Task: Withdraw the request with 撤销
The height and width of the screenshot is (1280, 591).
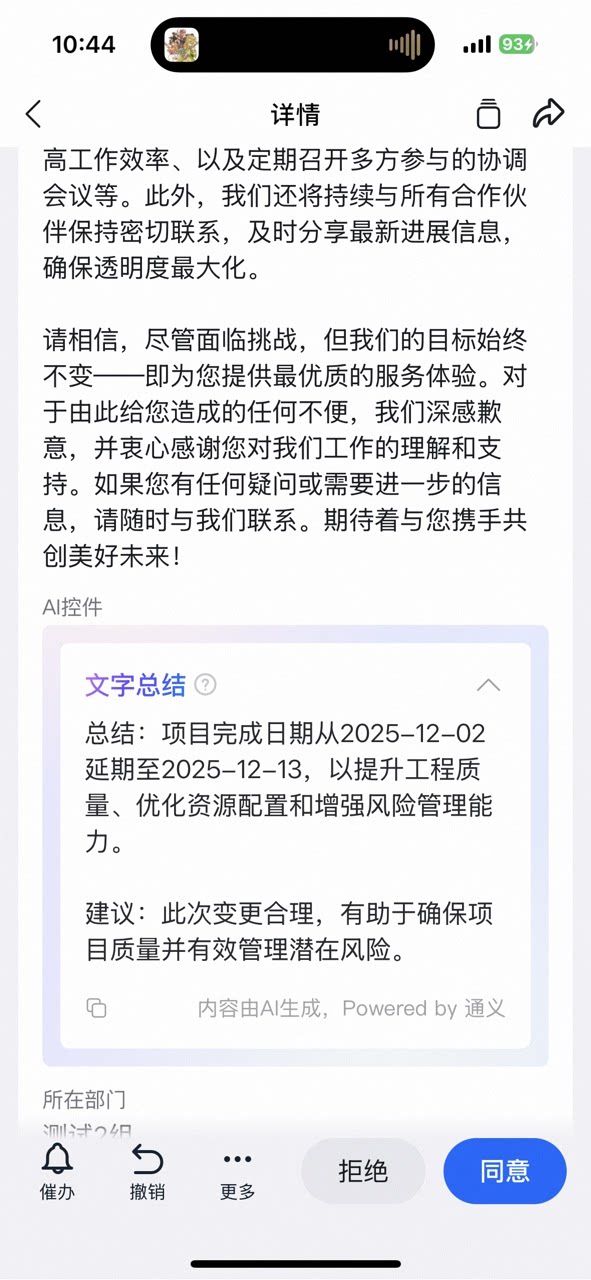Action: 147,1171
